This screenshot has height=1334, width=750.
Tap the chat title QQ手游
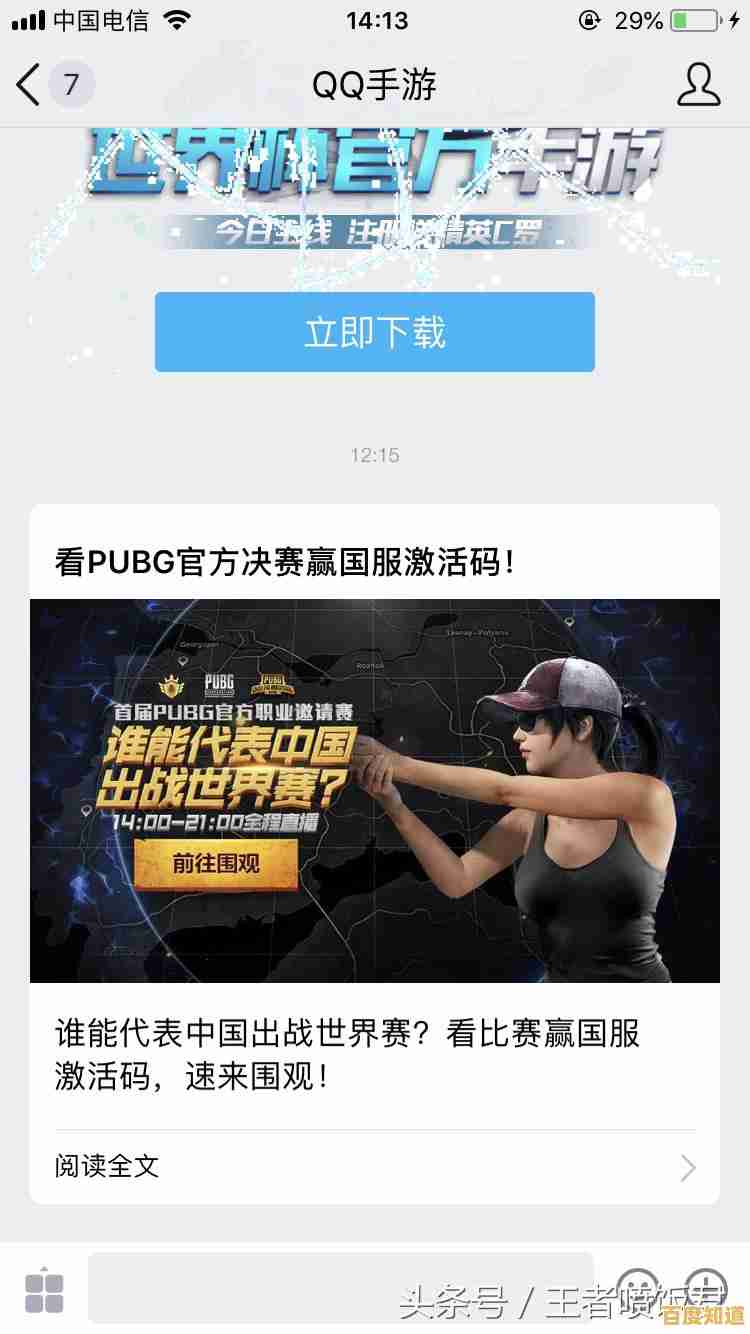pyautogui.click(x=375, y=86)
